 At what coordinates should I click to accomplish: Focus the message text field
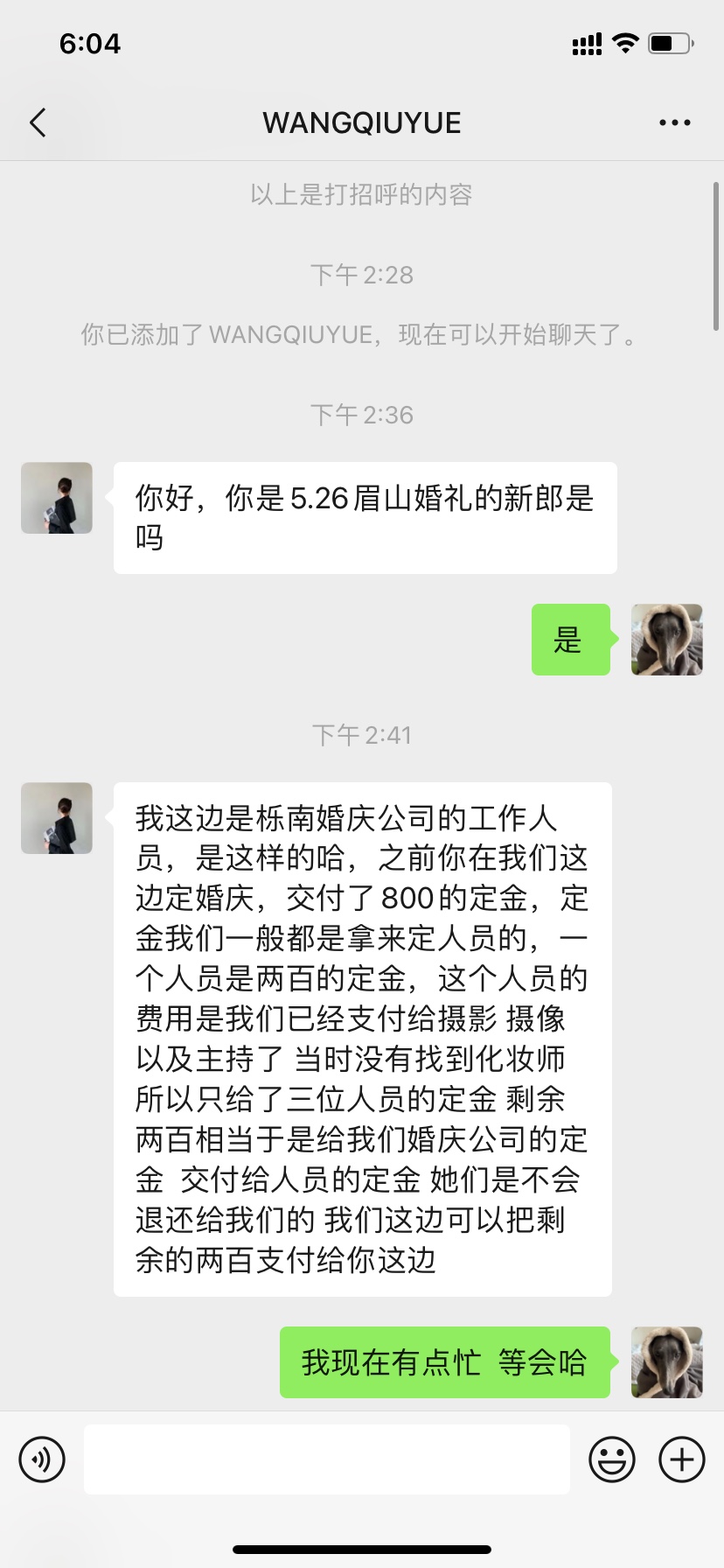(x=326, y=1459)
